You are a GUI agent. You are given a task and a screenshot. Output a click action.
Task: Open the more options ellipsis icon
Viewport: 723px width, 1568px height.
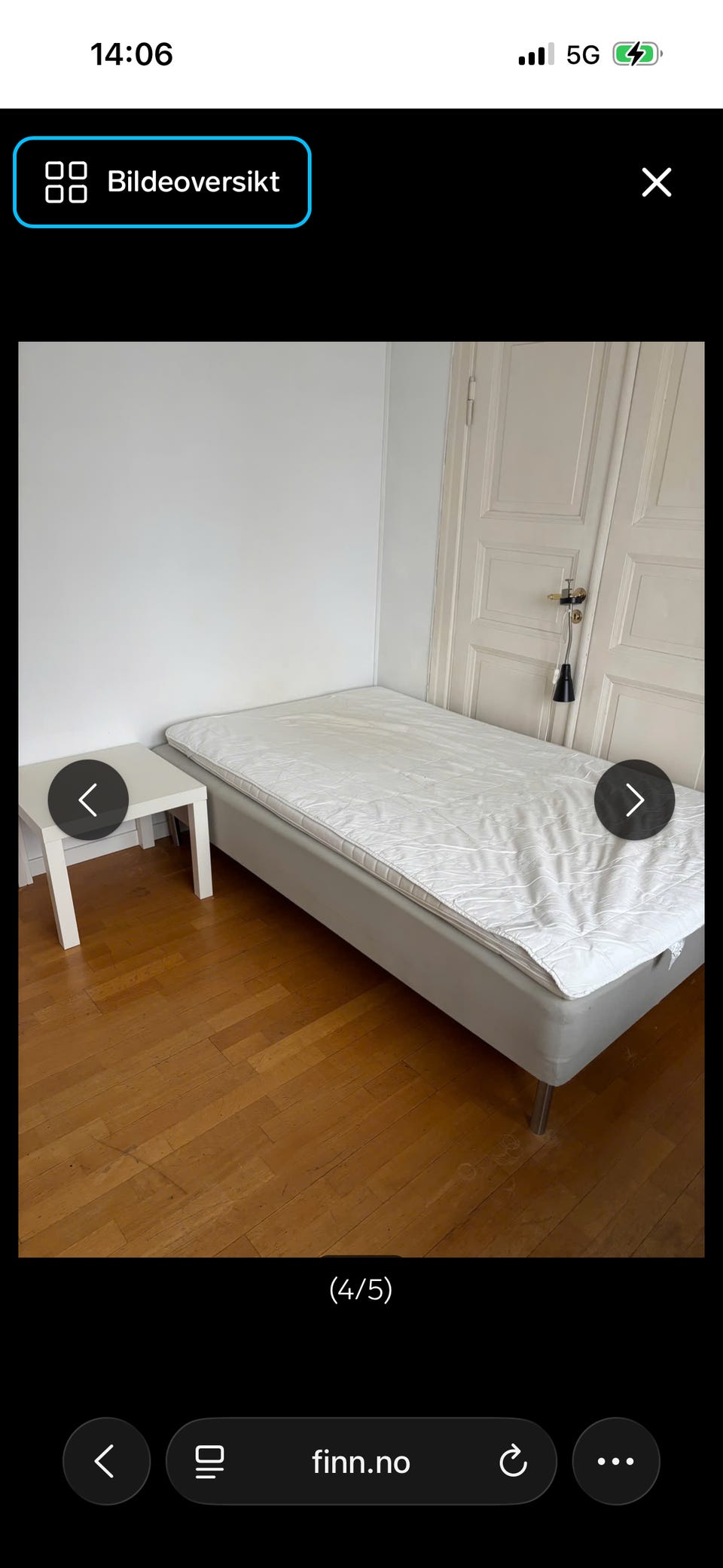(616, 1460)
